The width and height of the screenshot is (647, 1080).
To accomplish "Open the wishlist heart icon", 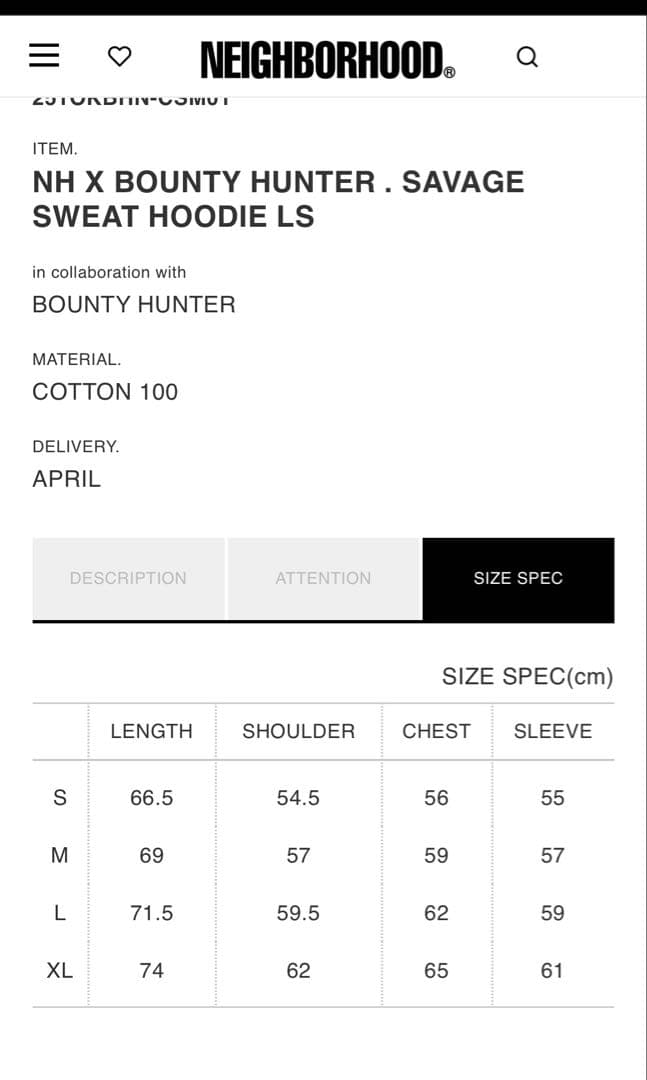I will coord(119,56).
